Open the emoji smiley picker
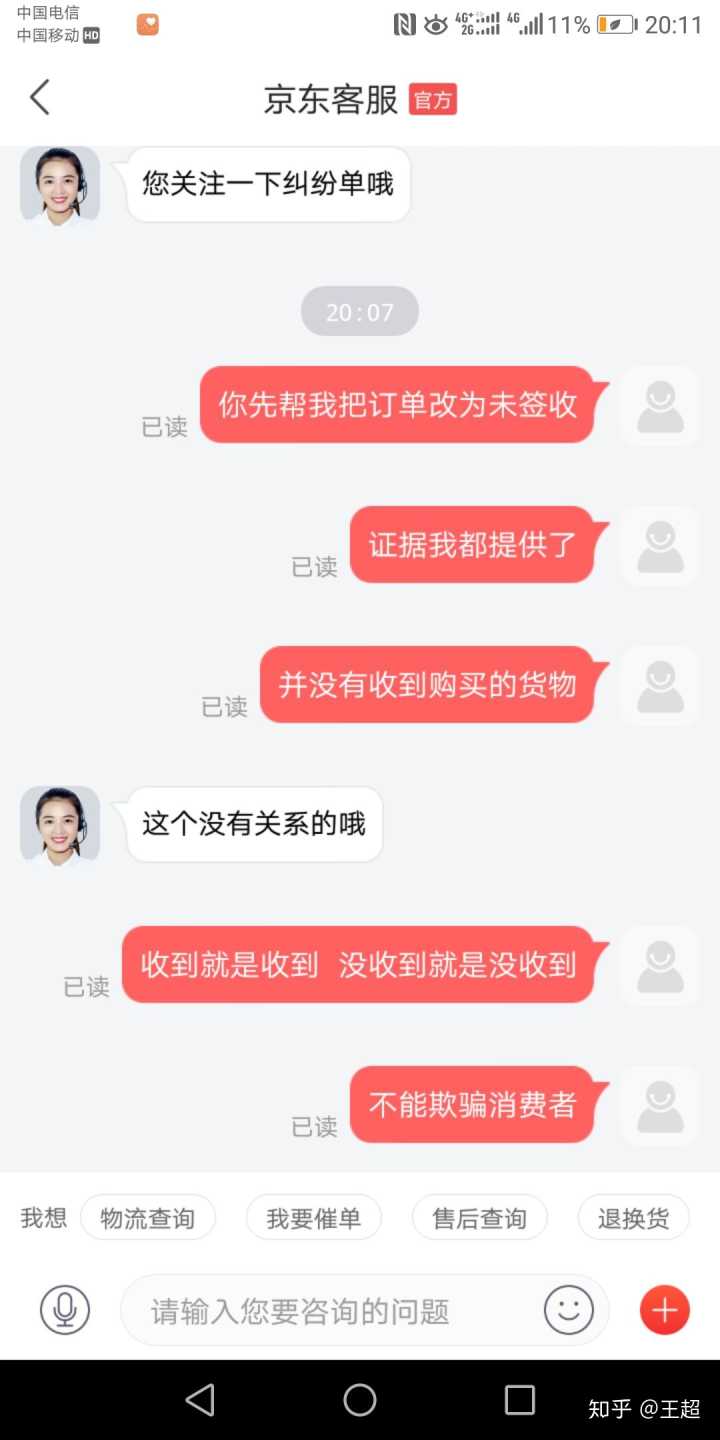 569,1310
